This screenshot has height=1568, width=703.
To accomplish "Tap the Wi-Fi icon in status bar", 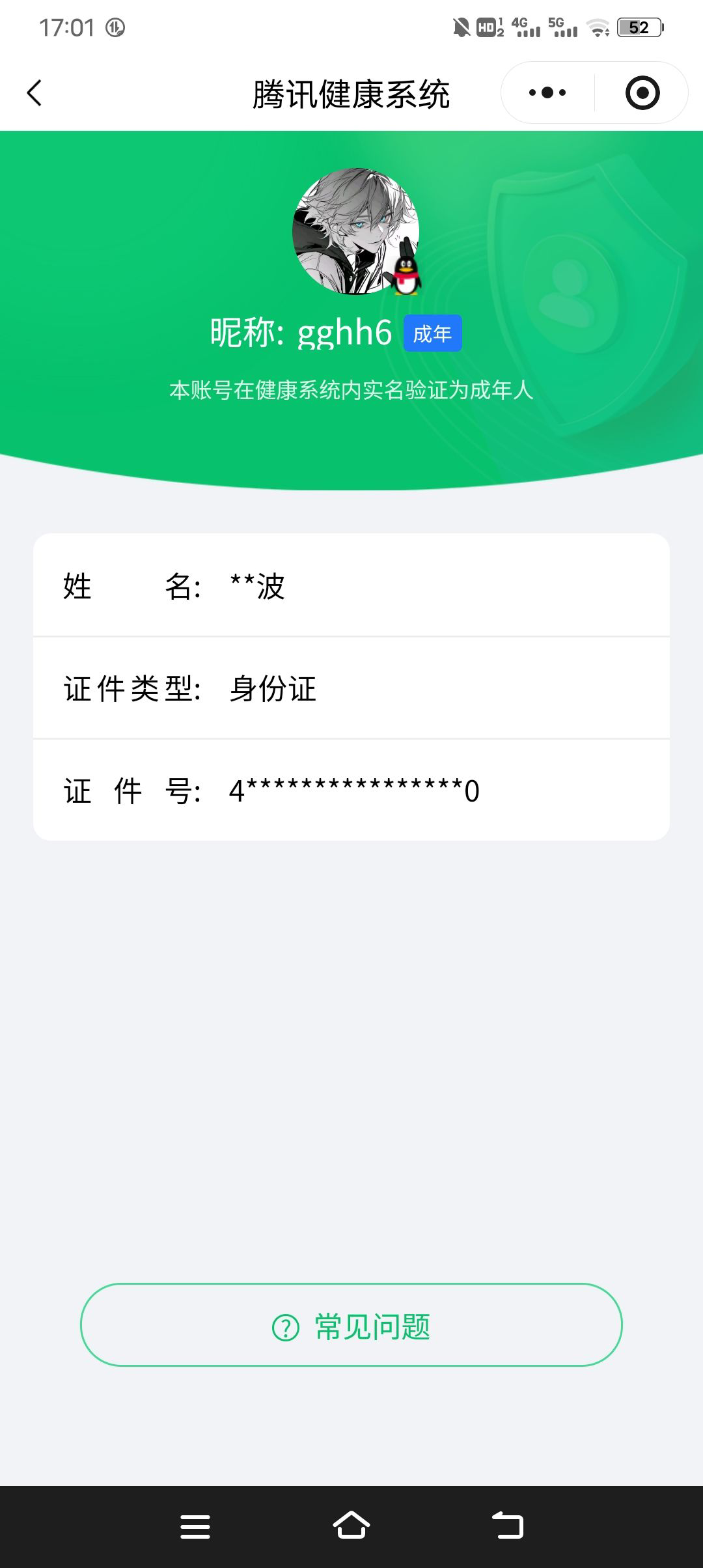I will 599,26.
